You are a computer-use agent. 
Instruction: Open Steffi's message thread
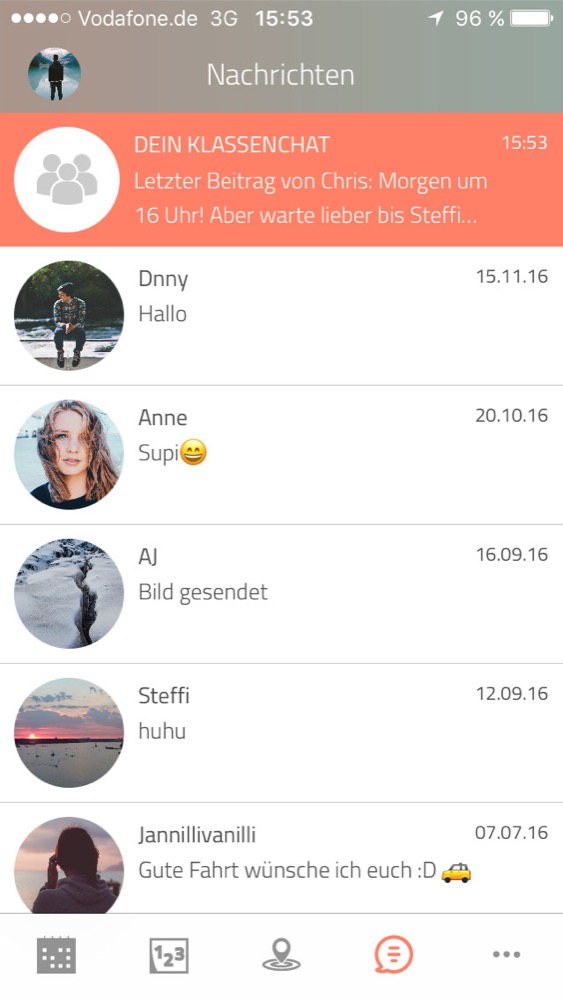pyautogui.click(x=281, y=733)
